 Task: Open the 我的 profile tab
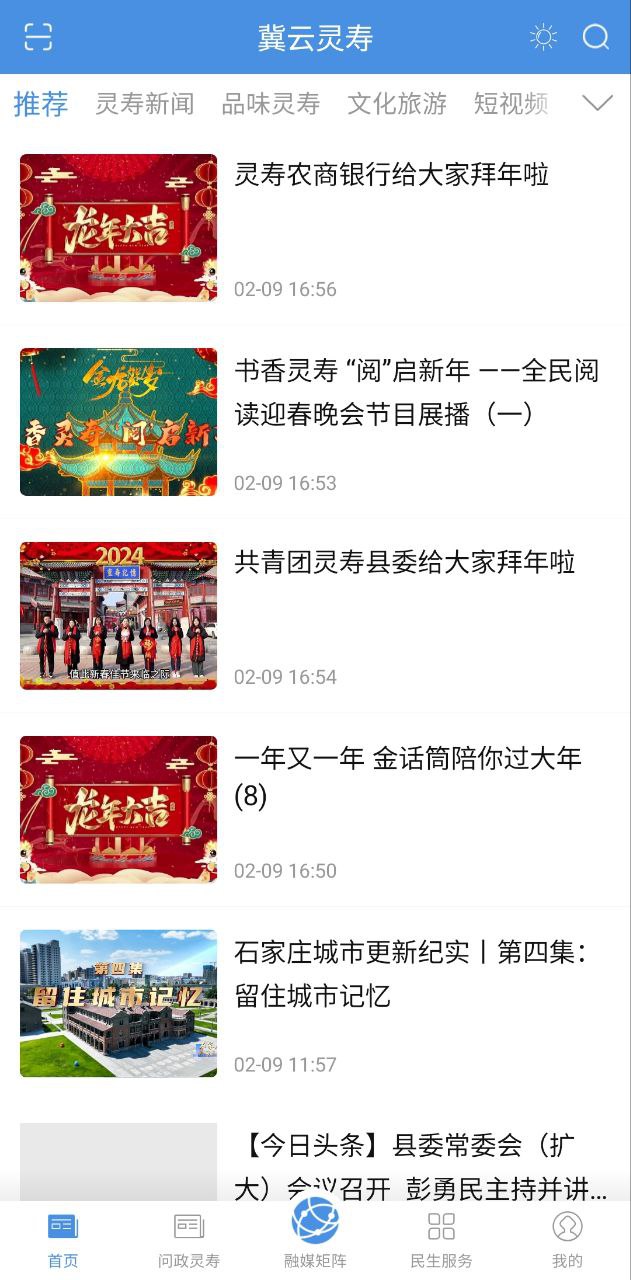point(567,1238)
